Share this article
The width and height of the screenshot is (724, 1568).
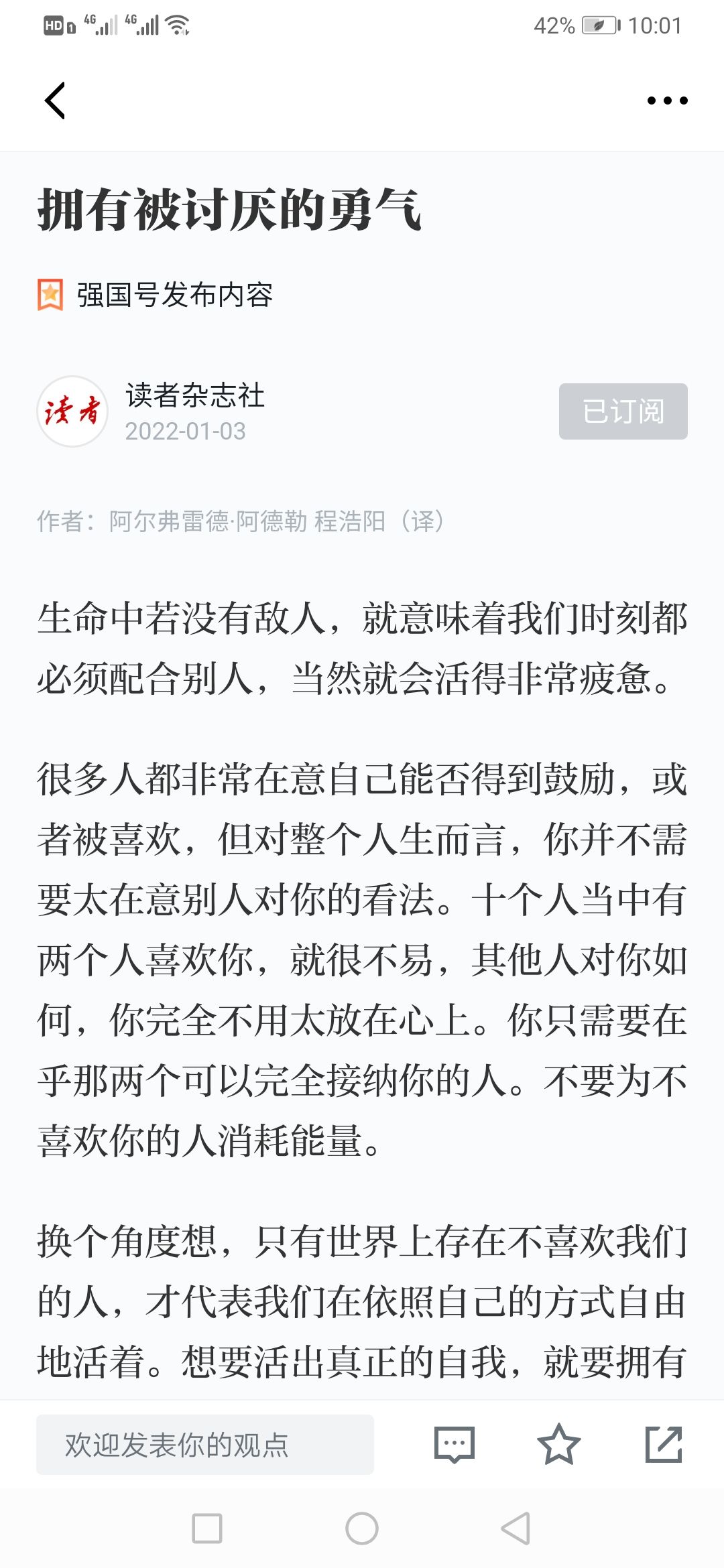point(663,1445)
